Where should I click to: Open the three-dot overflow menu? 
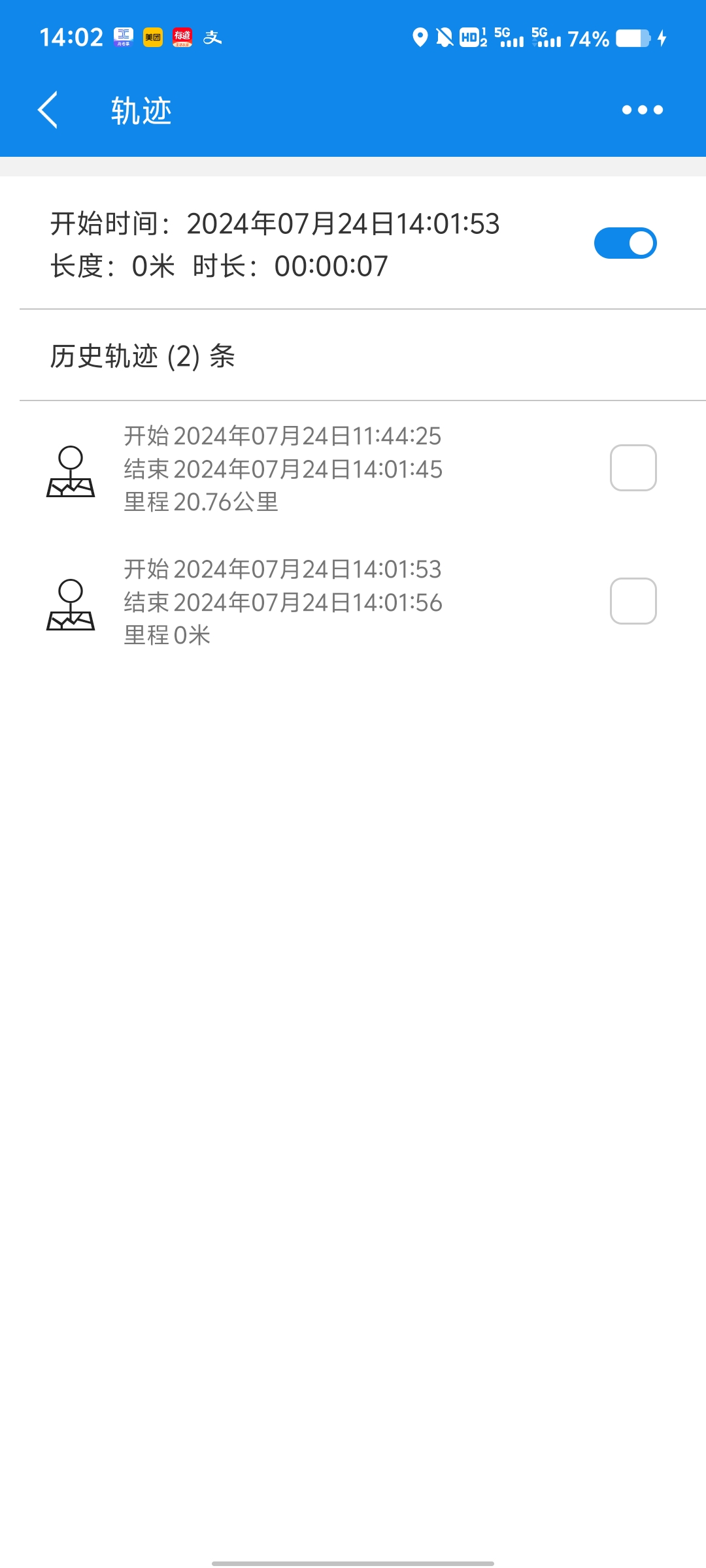click(642, 110)
